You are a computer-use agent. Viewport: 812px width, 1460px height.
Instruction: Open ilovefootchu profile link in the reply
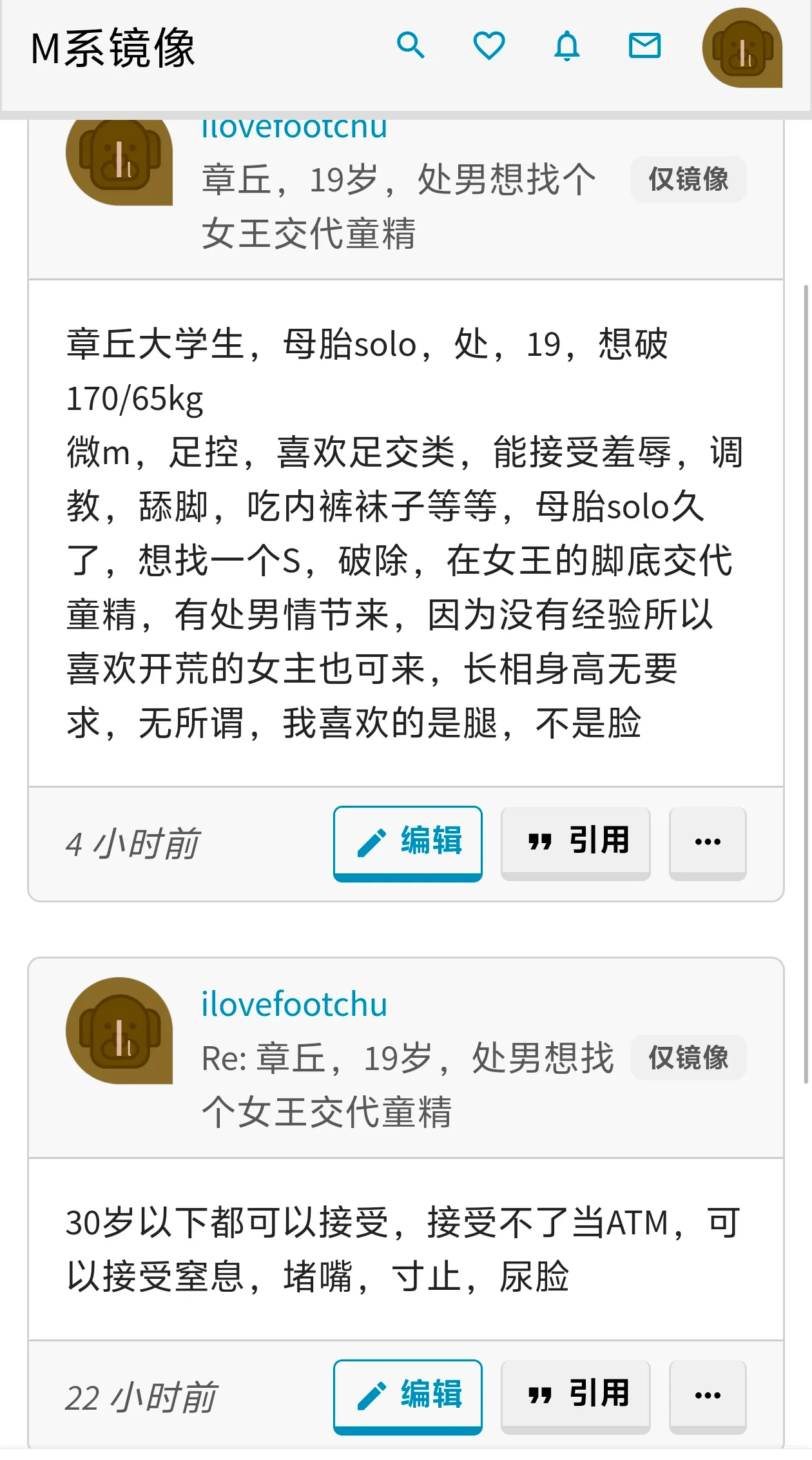pyautogui.click(x=294, y=1004)
